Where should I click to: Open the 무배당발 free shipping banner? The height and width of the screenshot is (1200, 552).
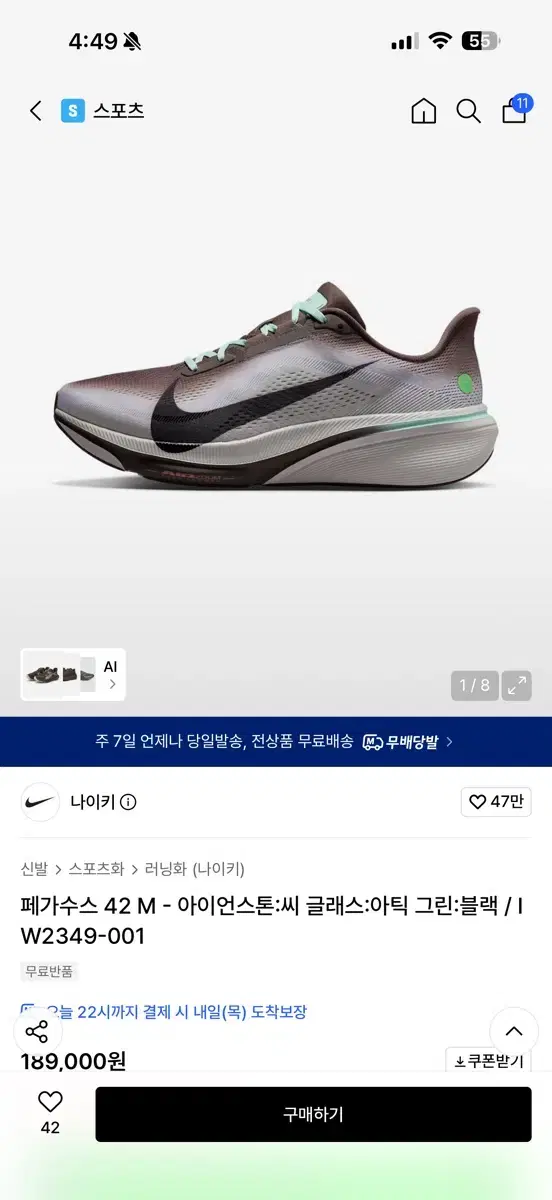(x=276, y=742)
